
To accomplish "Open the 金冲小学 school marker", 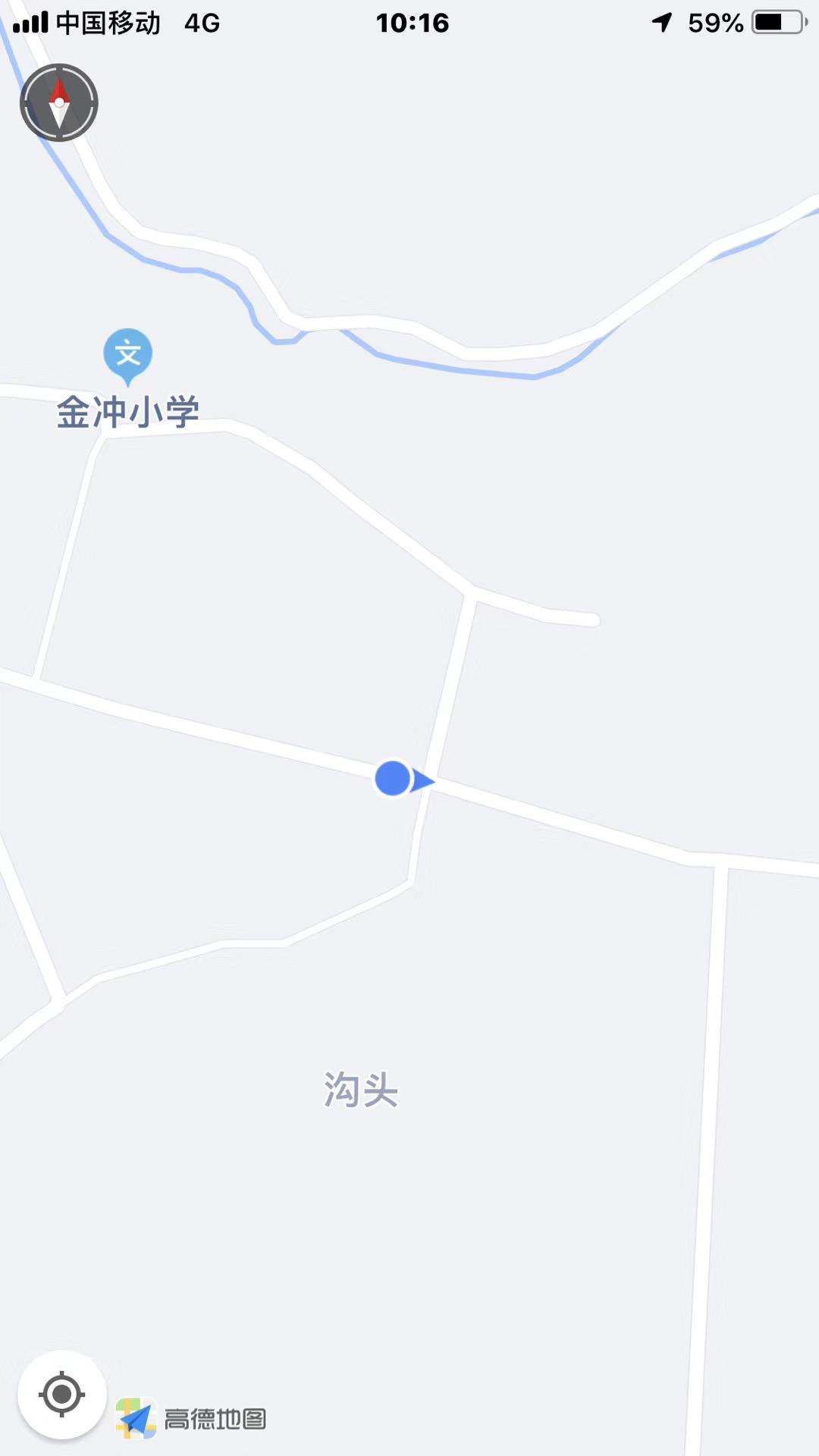I will pyautogui.click(x=127, y=354).
